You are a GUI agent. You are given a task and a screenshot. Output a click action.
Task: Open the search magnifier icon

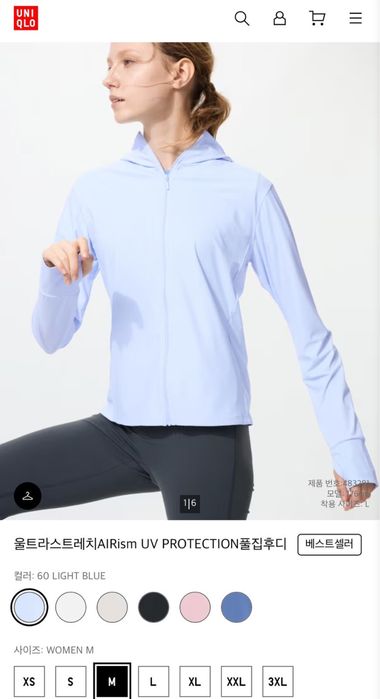[242, 18]
